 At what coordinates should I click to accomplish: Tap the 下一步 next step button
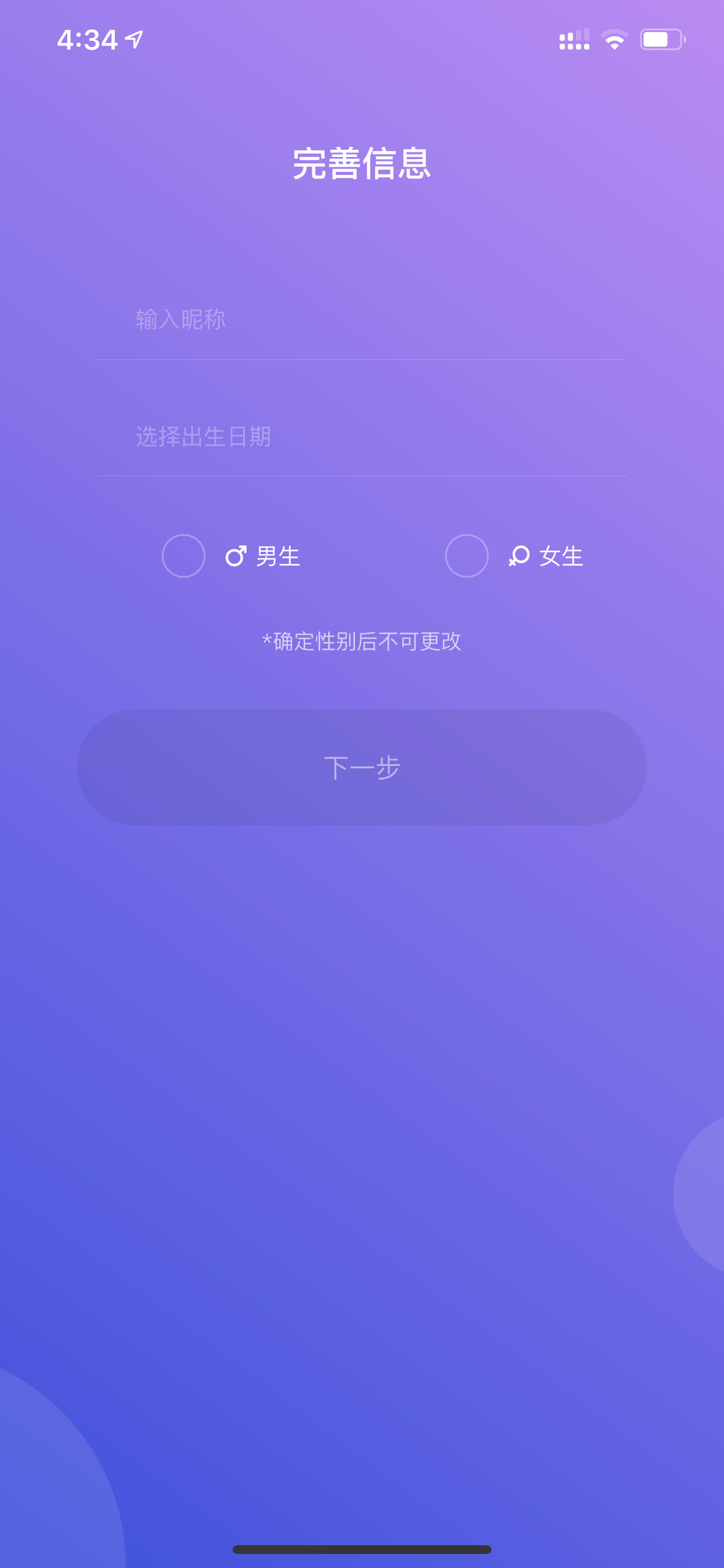(361, 767)
